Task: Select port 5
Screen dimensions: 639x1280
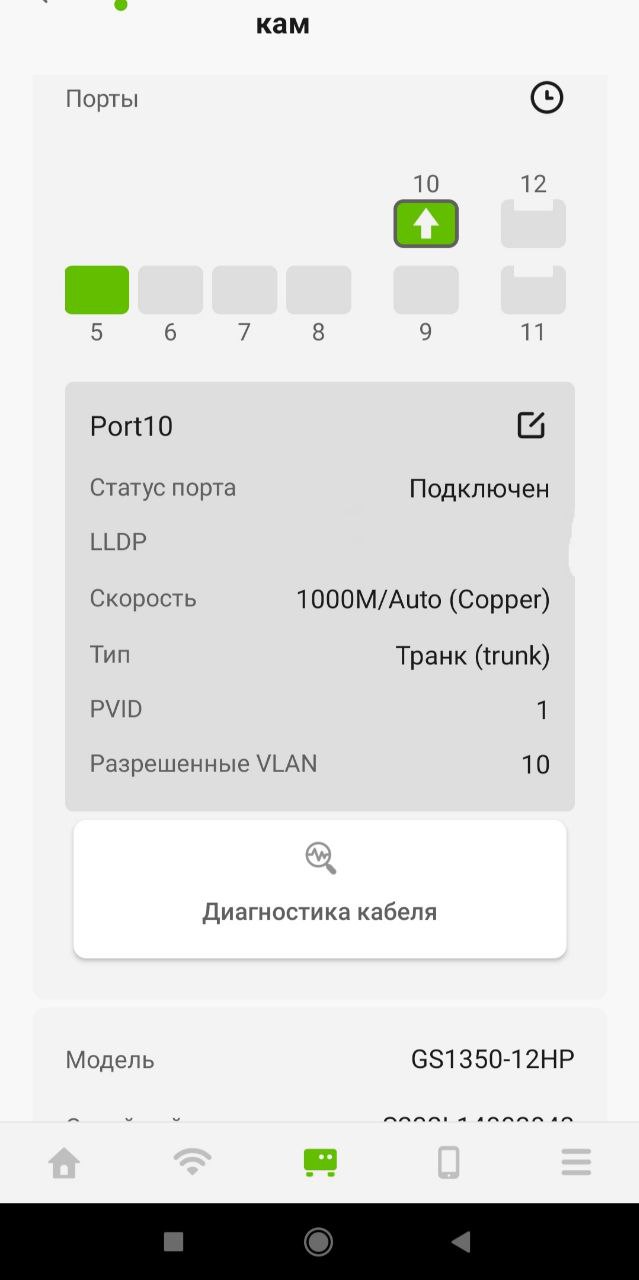Action: [97, 290]
